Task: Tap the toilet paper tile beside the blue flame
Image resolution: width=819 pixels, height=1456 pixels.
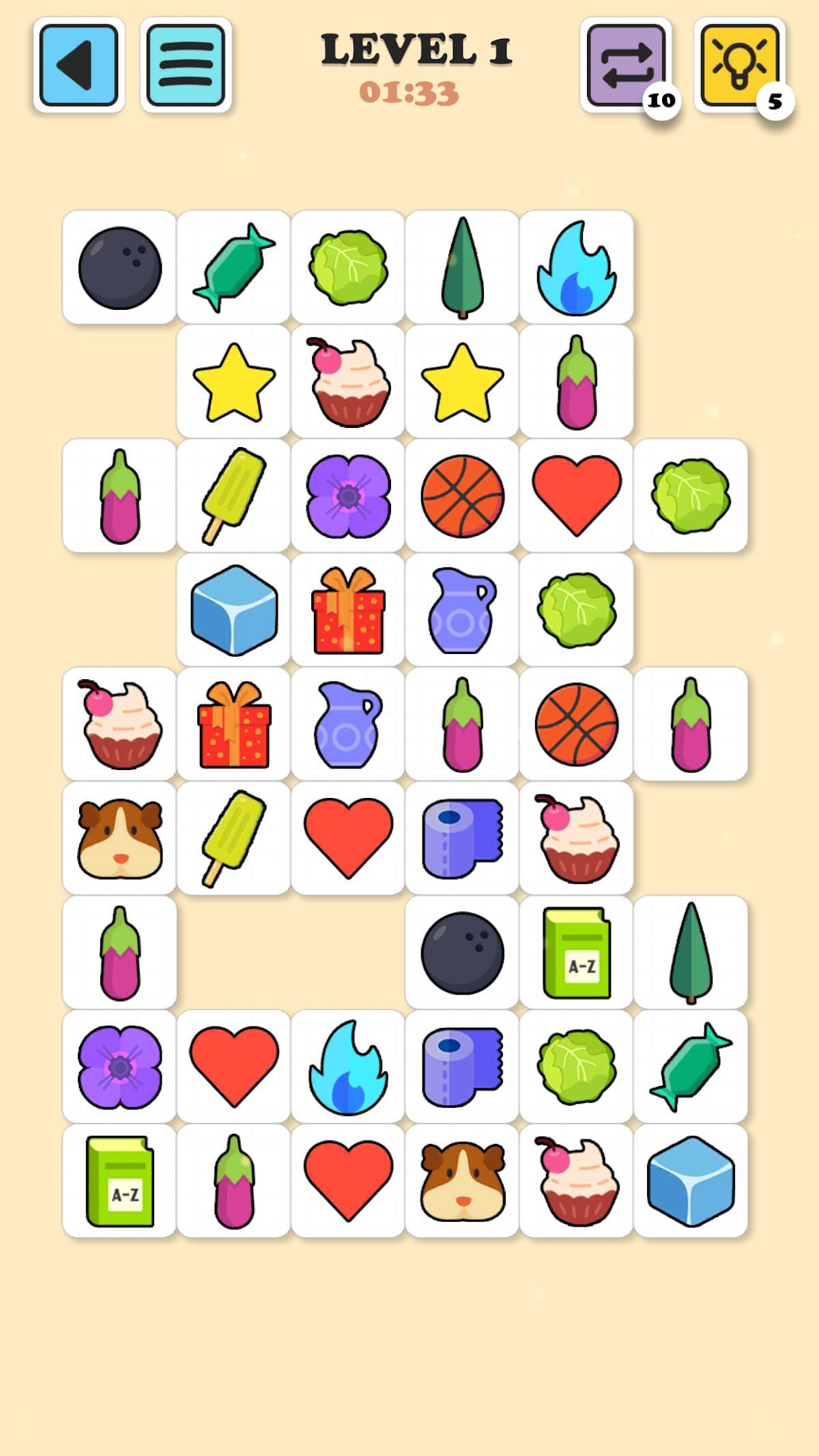Action: tap(462, 1066)
